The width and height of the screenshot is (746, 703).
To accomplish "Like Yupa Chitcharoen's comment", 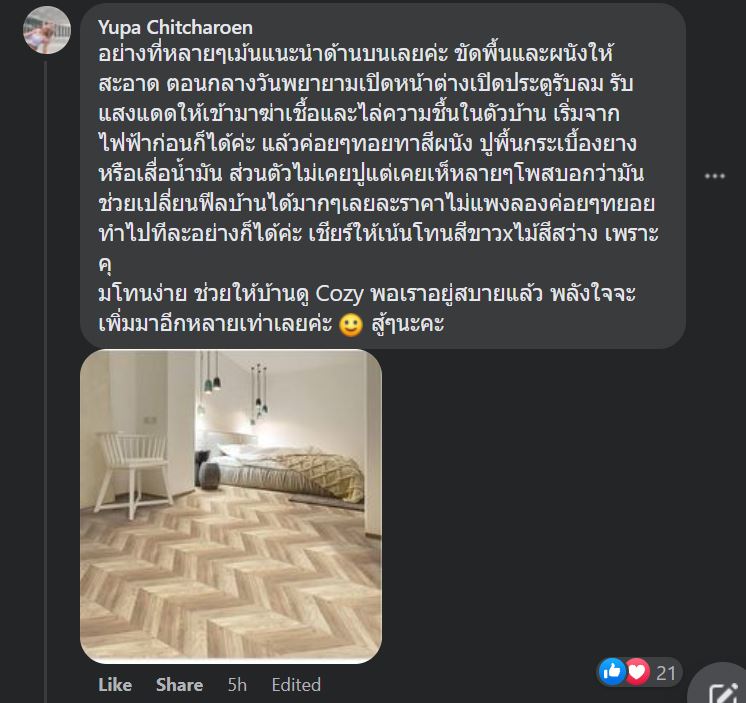I will pyautogui.click(x=115, y=685).
